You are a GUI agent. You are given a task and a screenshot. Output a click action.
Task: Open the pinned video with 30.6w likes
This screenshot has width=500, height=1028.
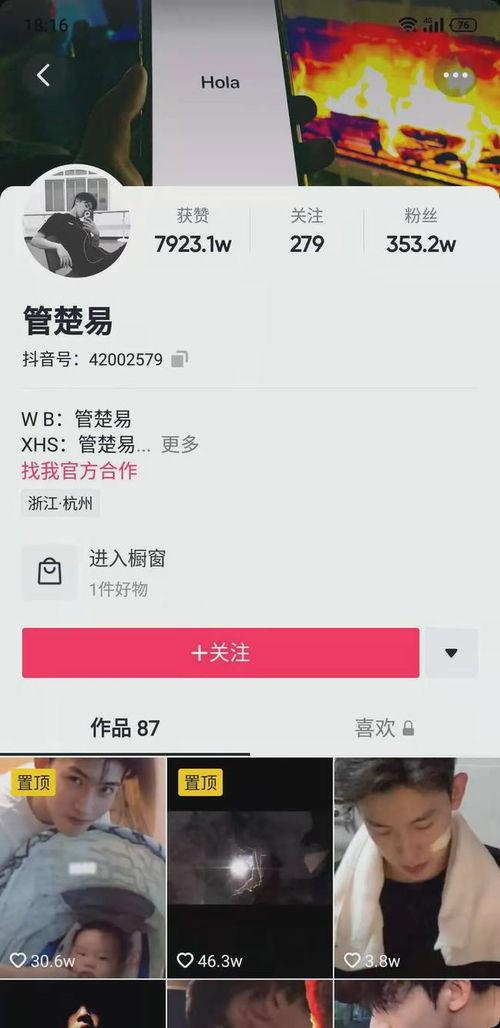tap(83, 867)
